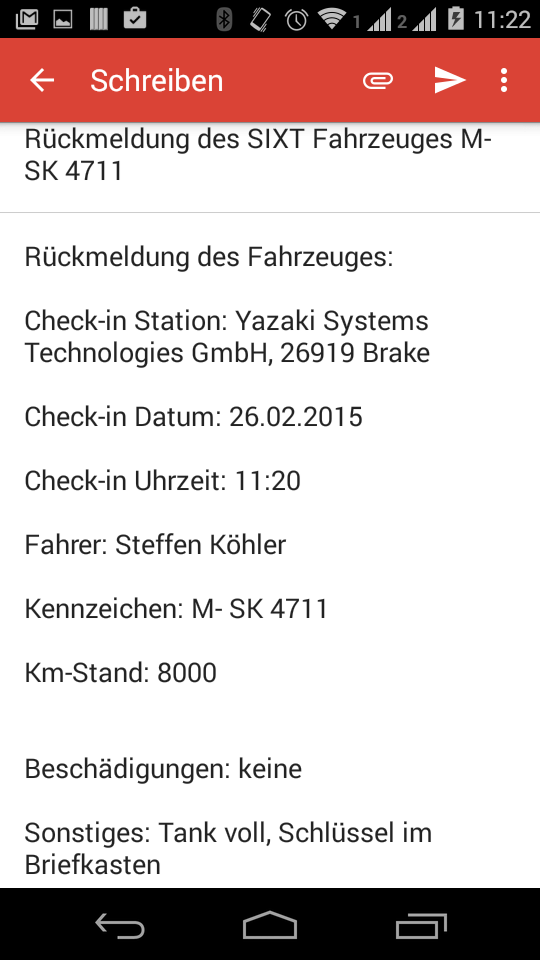Attach a file with the paperclip icon
The height and width of the screenshot is (960, 540).
point(378,80)
